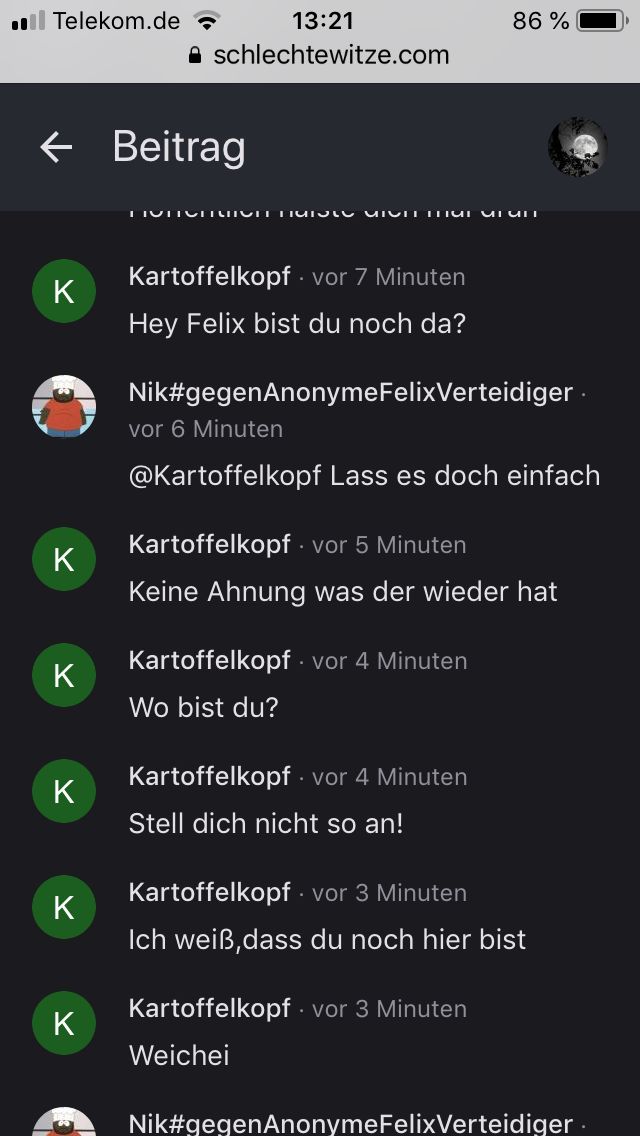Viewport: 640px width, 1136px height.
Task: Tap Kartoffelkopf's name above 'Stell dich nicht so an!'
Action: [209, 776]
